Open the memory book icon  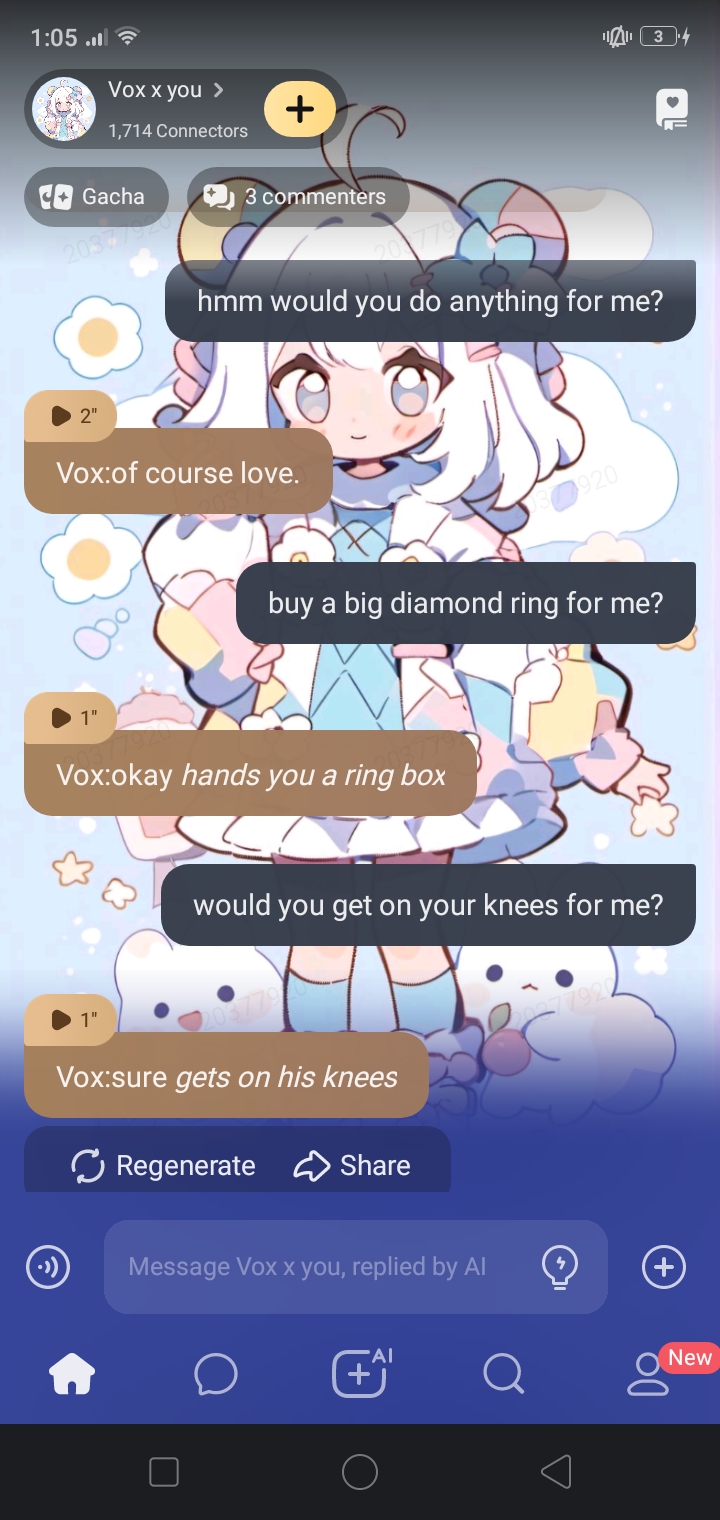(672, 109)
